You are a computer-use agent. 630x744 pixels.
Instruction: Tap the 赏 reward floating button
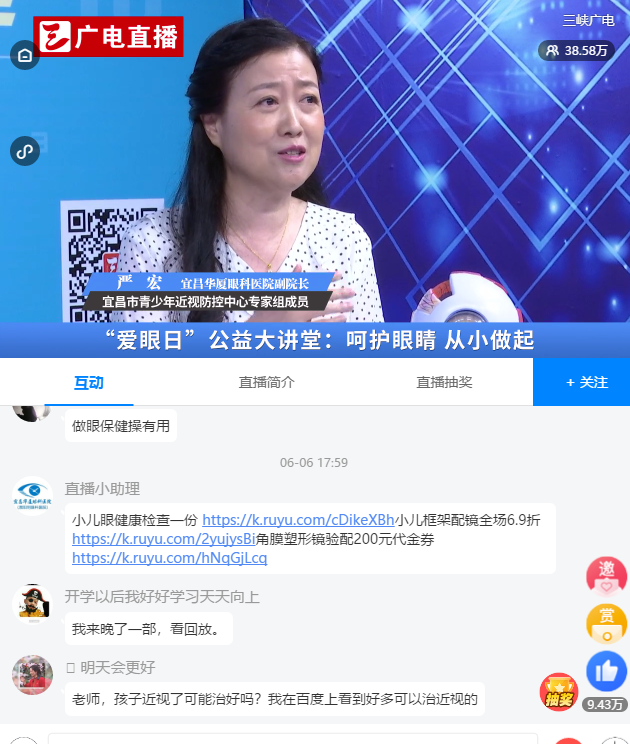pos(606,623)
